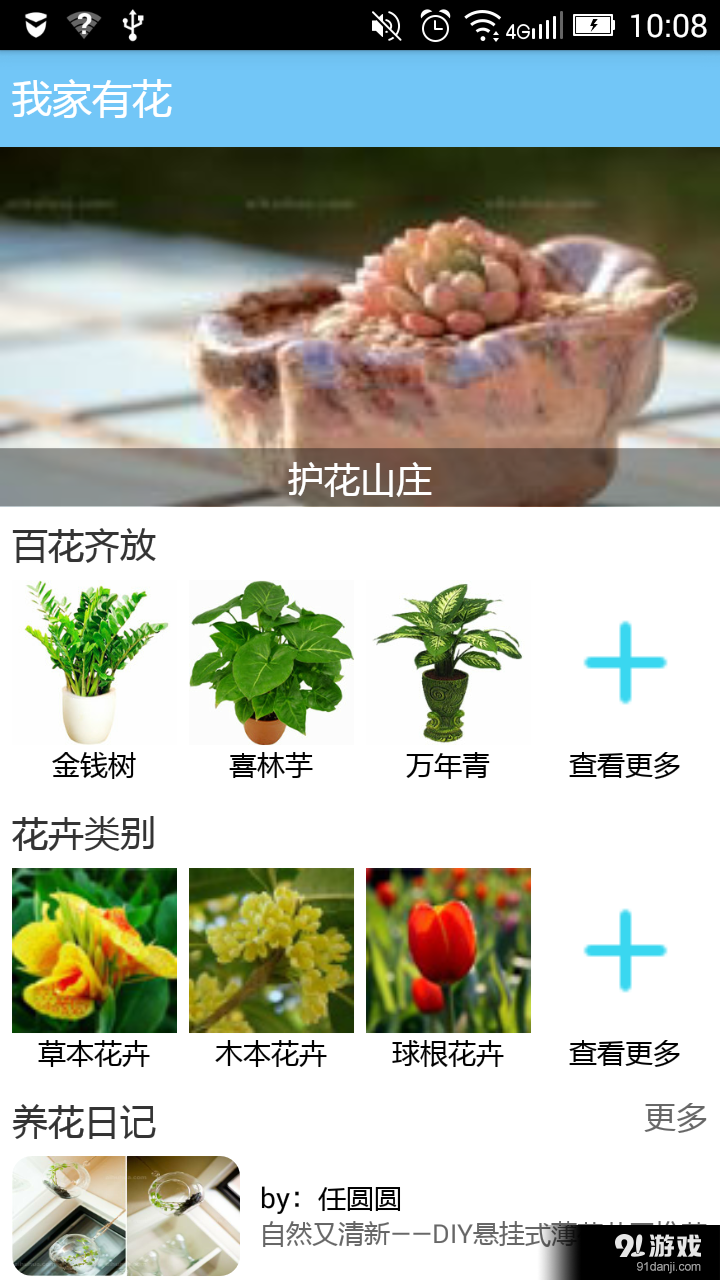
Task: Expand the diary list via 更多
Action: (x=675, y=1121)
